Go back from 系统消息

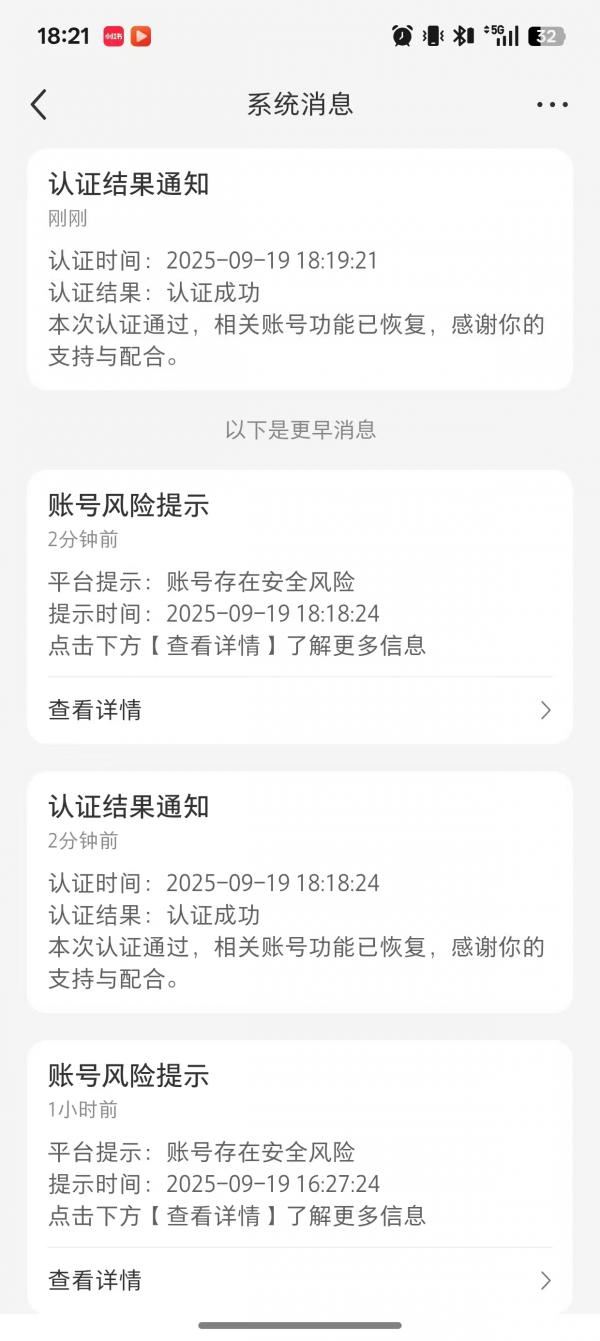point(39,104)
